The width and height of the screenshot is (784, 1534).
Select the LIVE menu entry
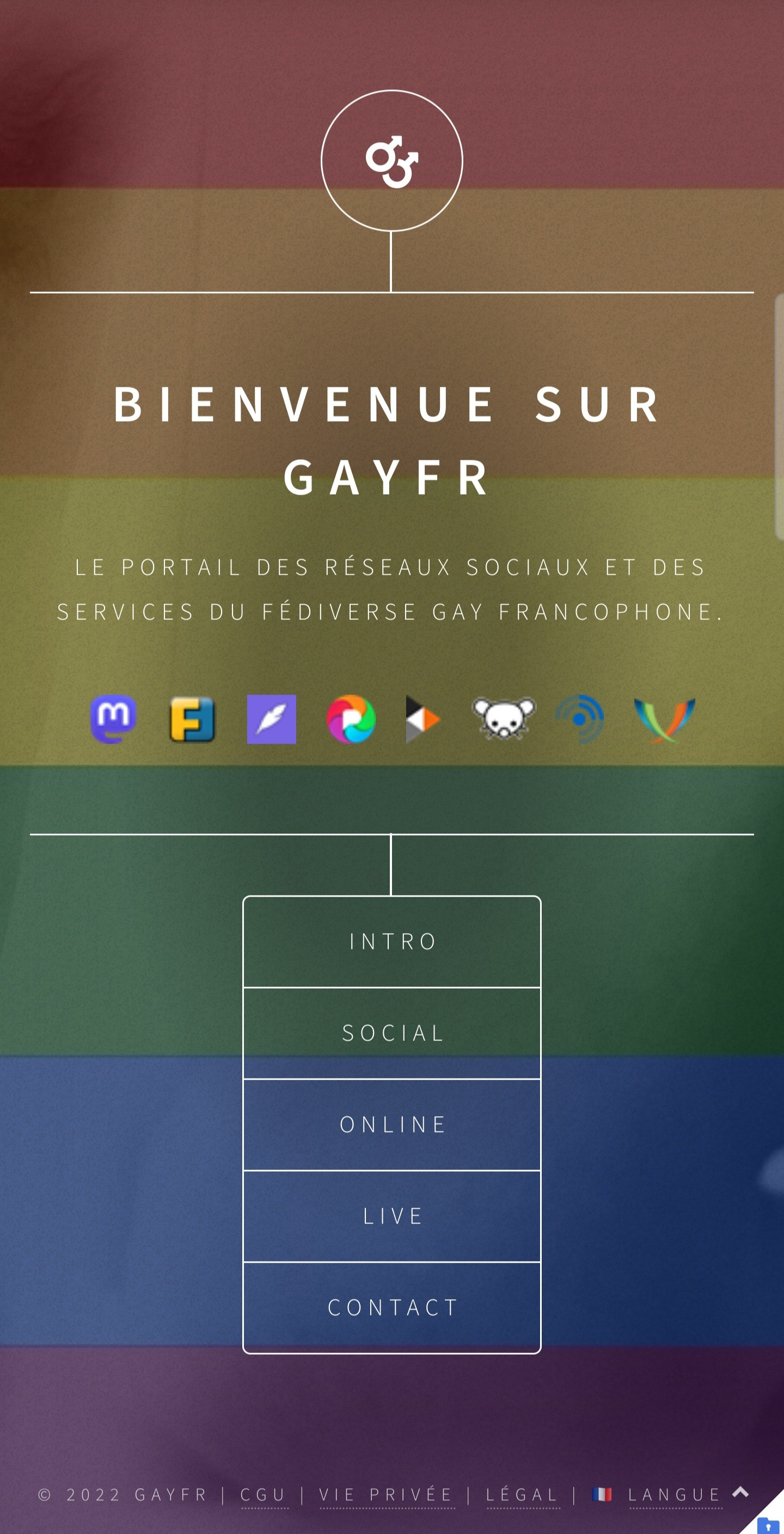[x=391, y=1216]
